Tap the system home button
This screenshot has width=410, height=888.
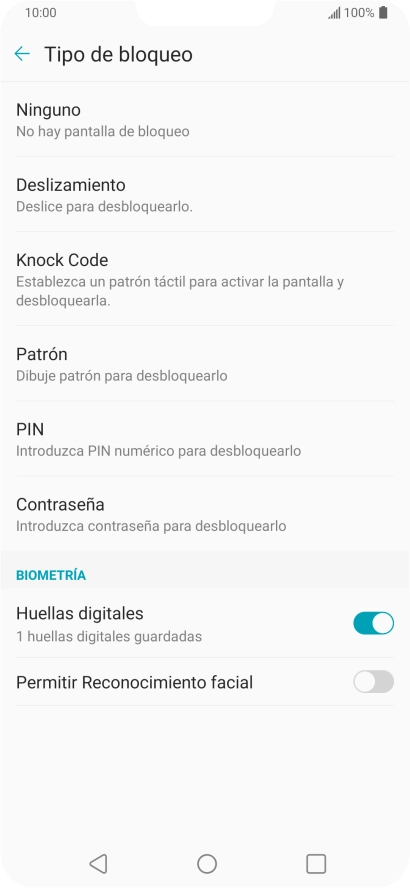point(207,864)
